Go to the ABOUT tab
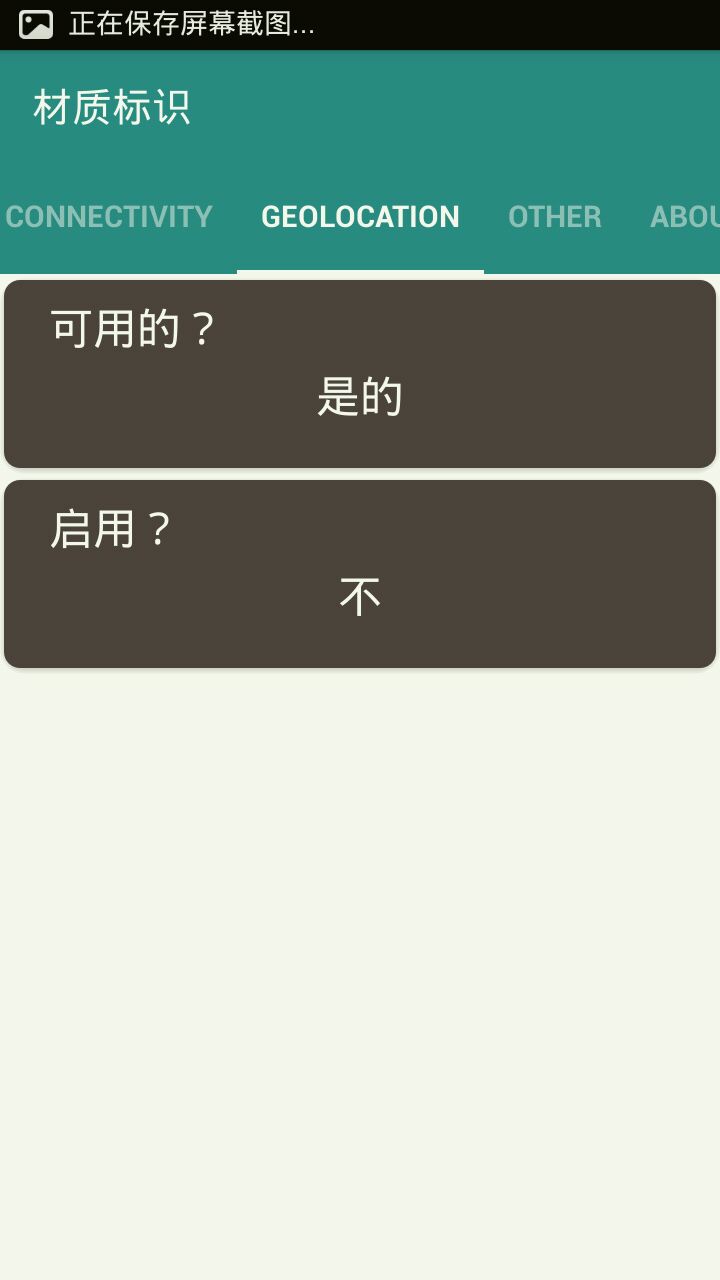This screenshot has width=720, height=1280. pyautogui.click(x=686, y=217)
